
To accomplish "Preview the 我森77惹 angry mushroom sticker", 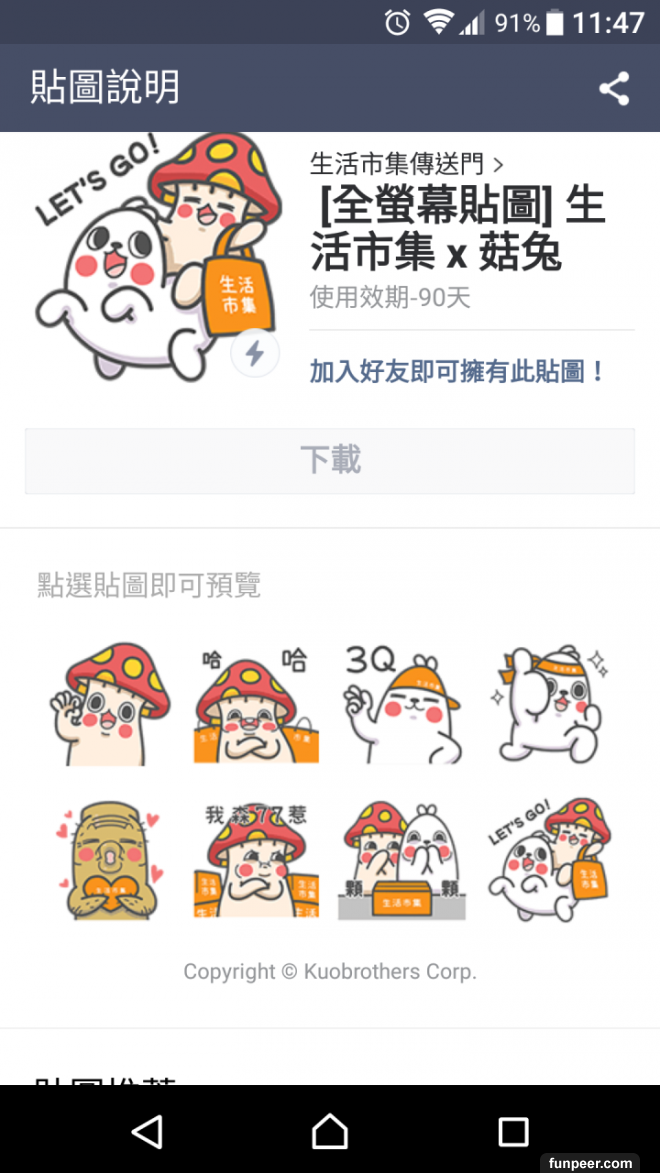I will click(x=255, y=860).
